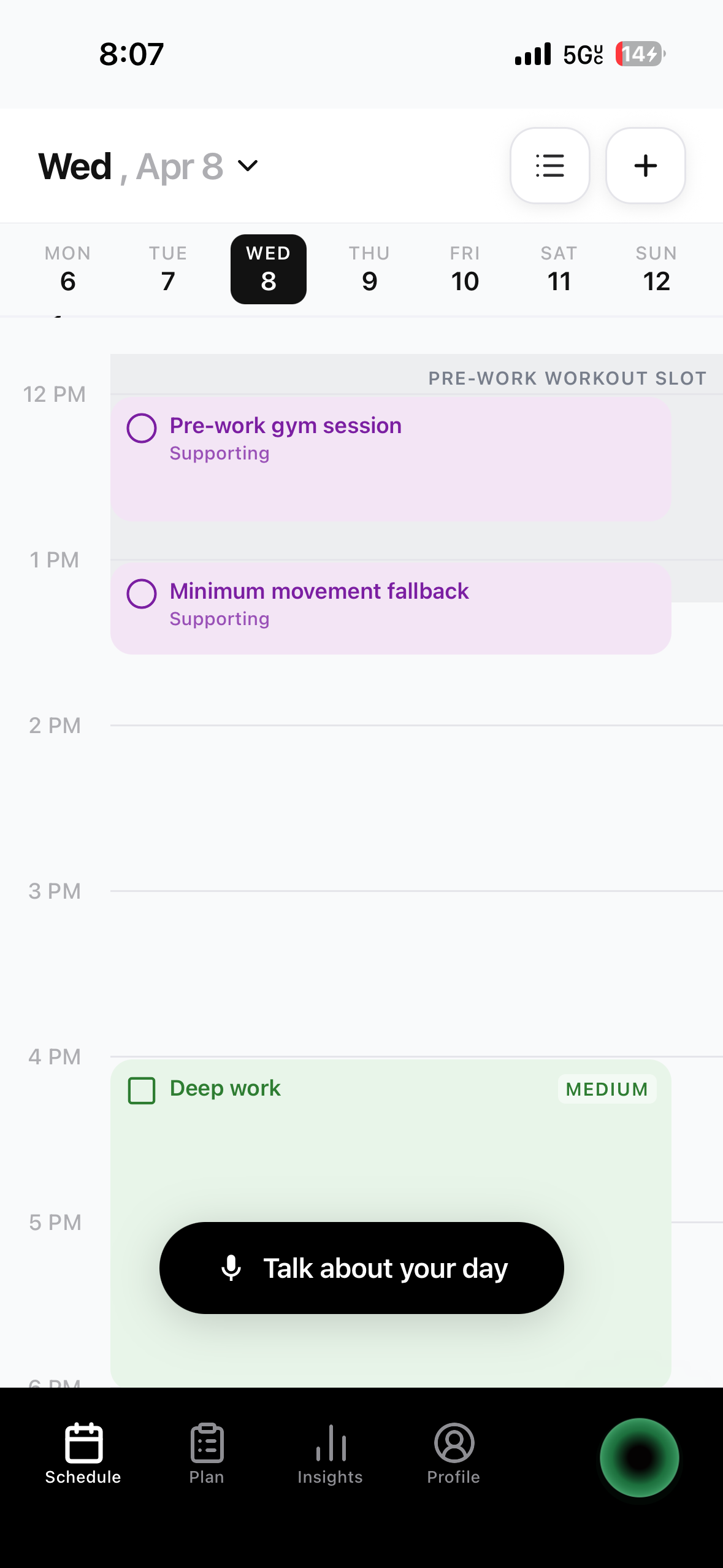Viewport: 723px width, 1568px height.
Task: Select Sunday 12 in week strip
Action: (656, 269)
